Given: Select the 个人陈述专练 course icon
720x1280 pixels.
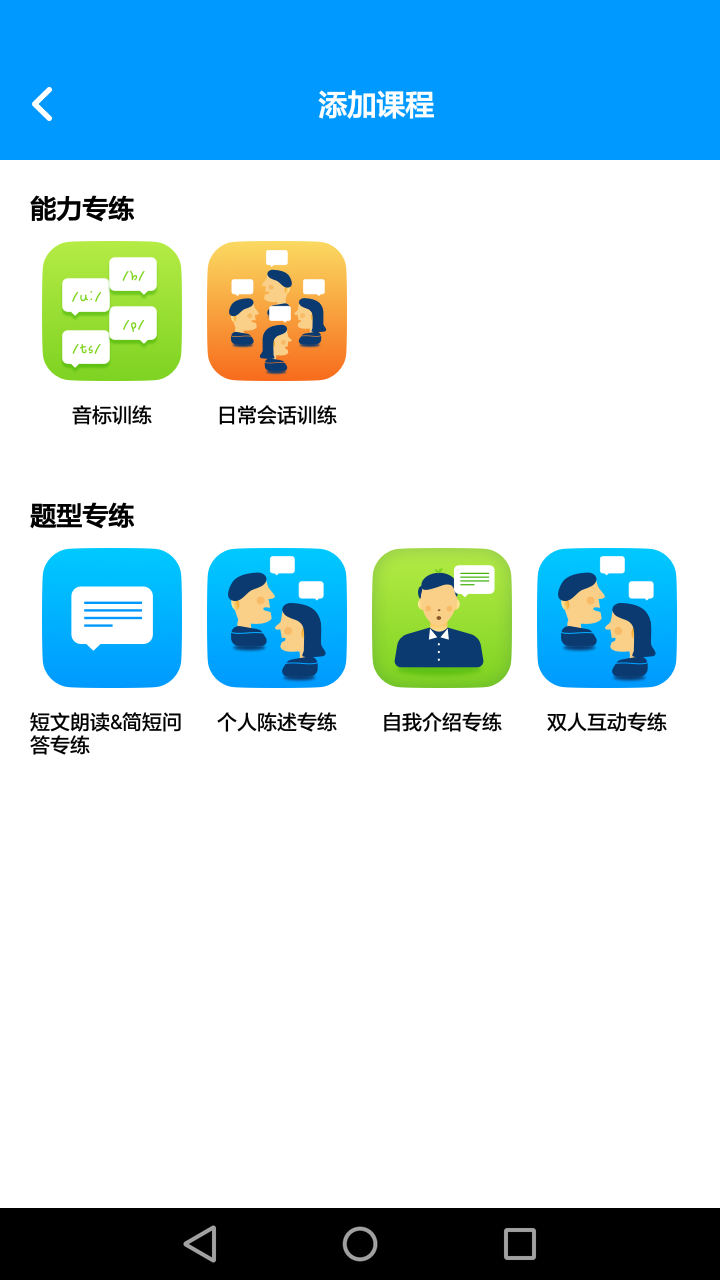Looking at the screenshot, I should (x=276, y=617).
